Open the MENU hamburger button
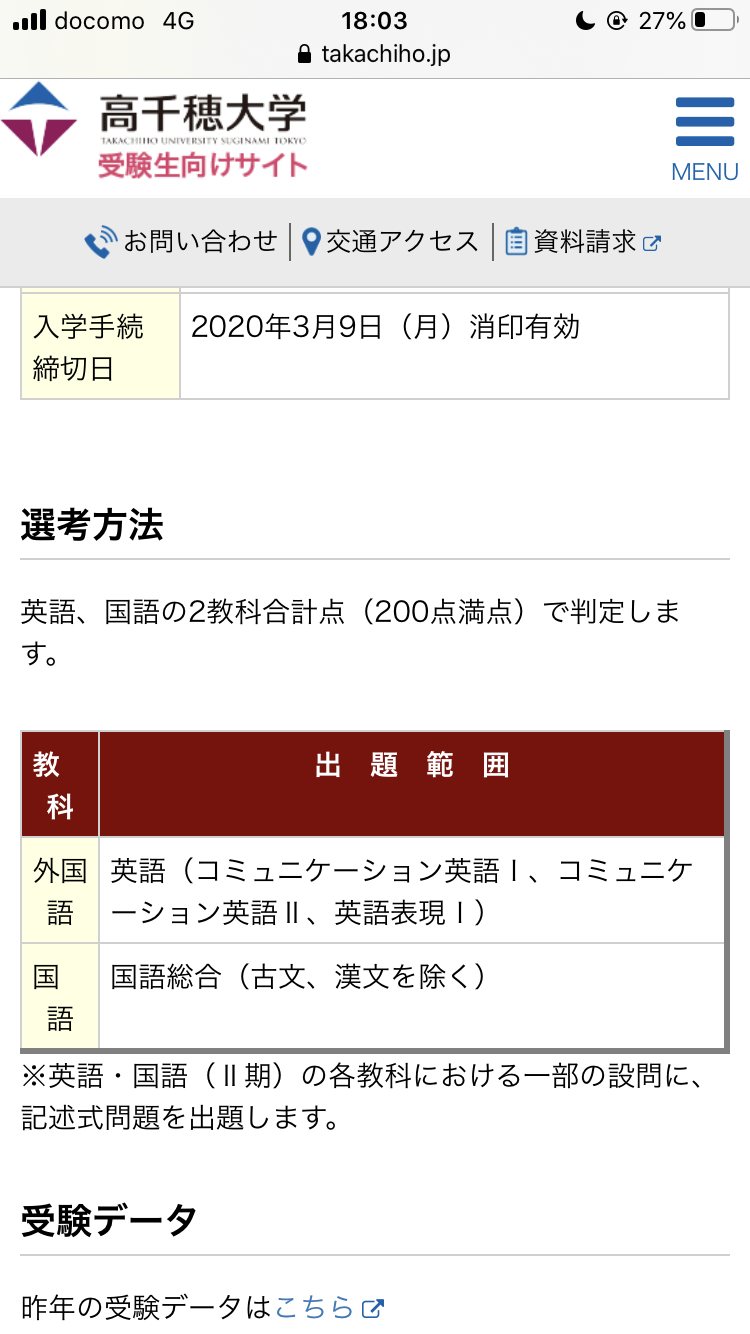The image size is (750, 1334). coord(705,139)
